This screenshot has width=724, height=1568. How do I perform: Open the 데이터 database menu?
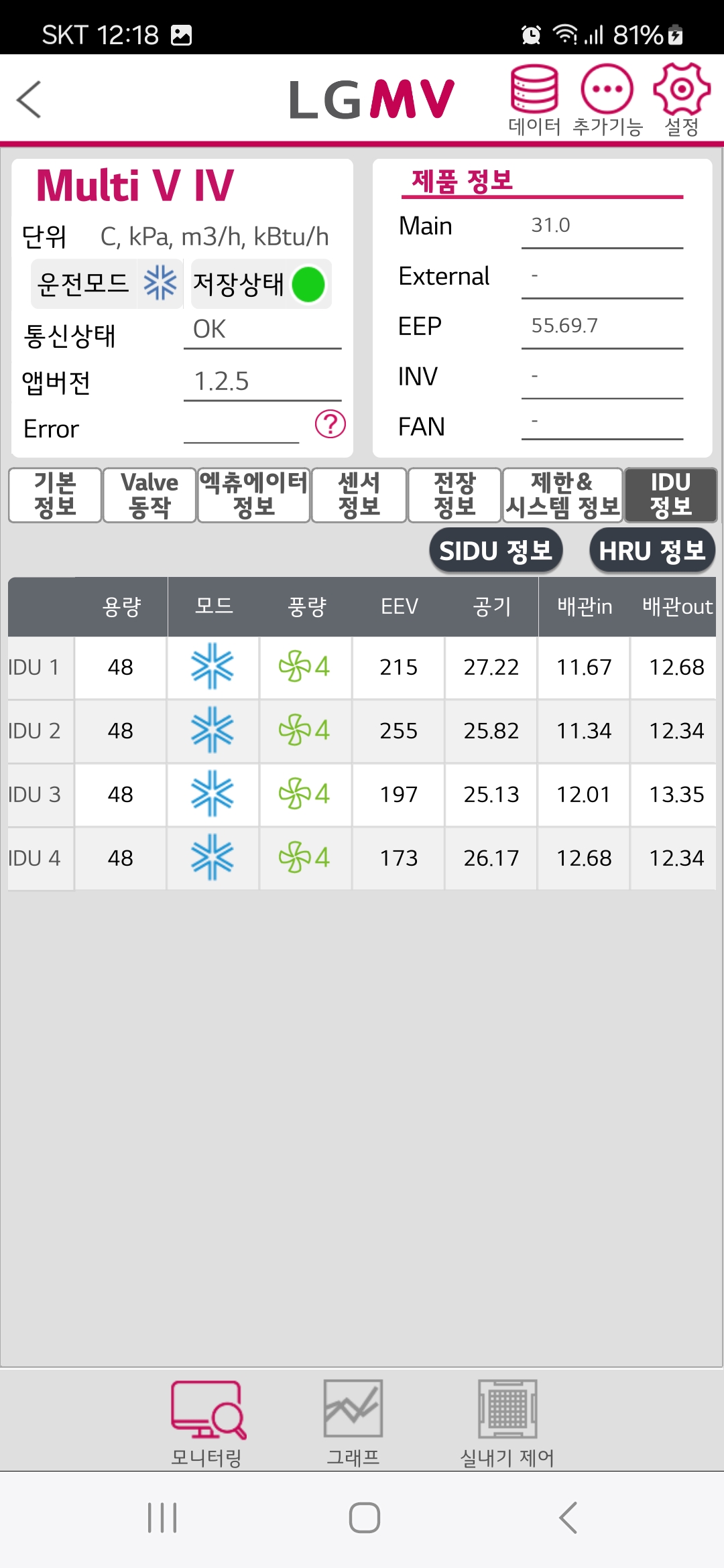click(534, 100)
